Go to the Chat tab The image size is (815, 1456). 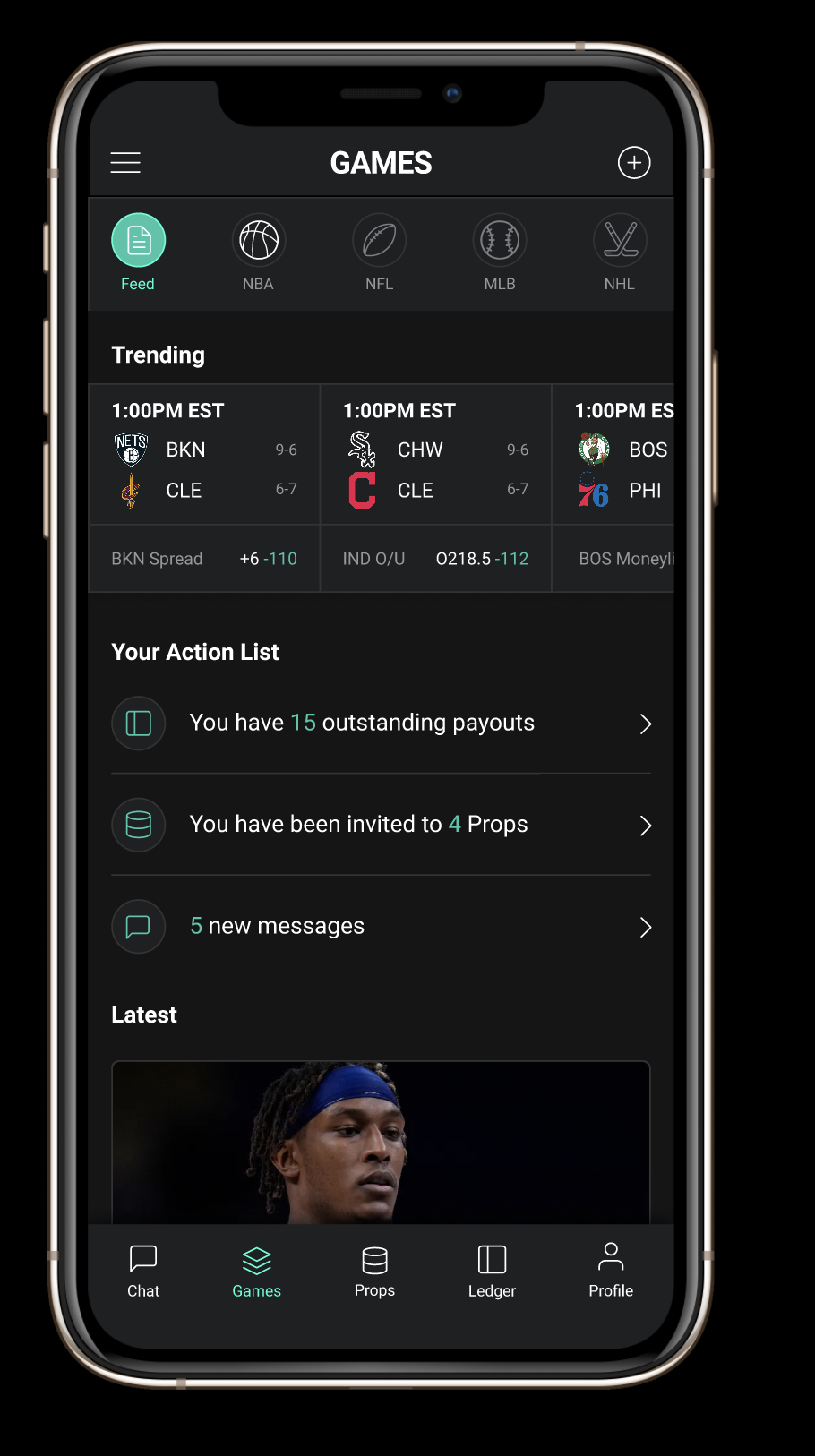143,1272
